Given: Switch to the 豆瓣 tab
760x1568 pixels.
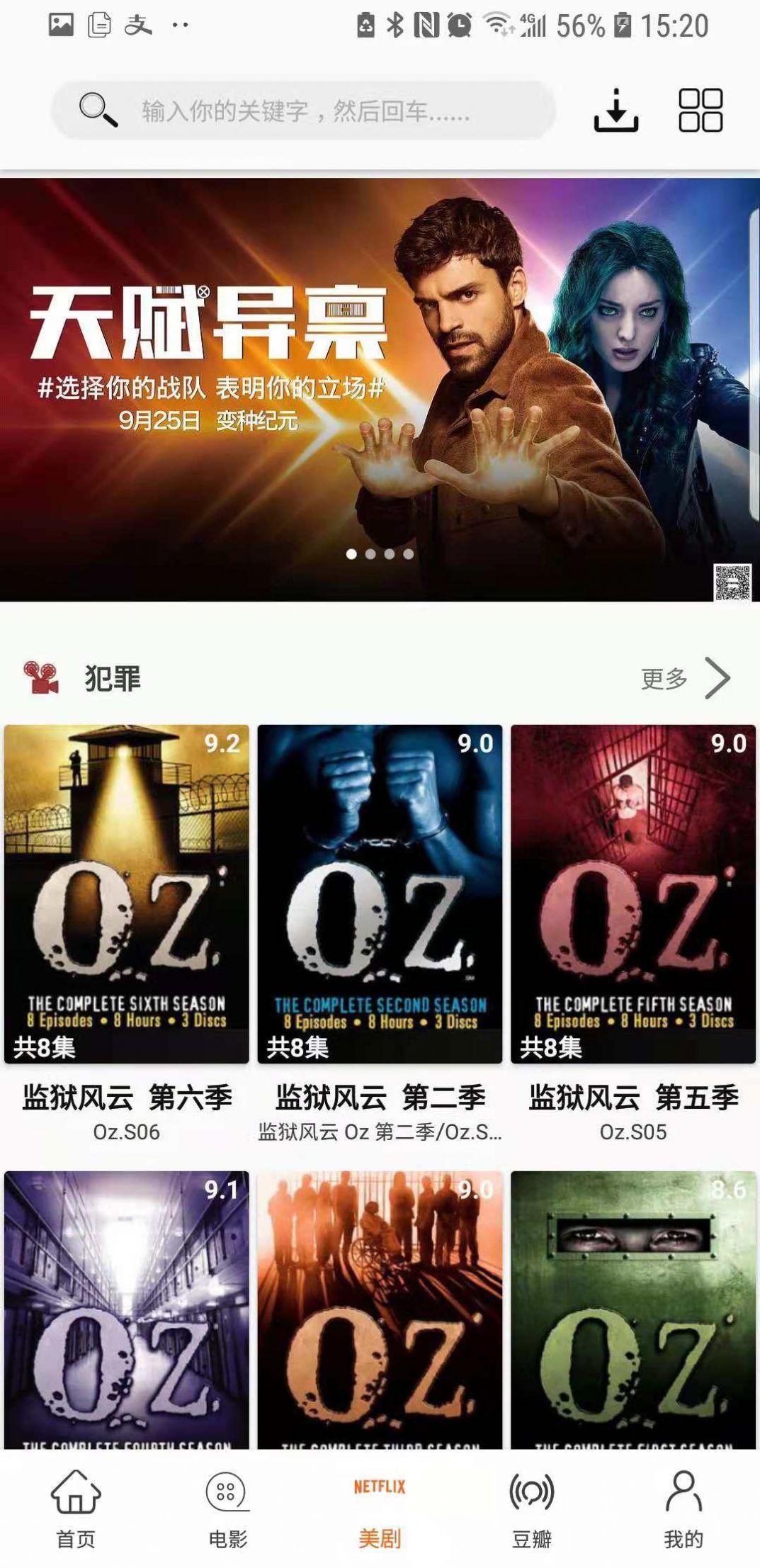Looking at the screenshot, I should [x=532, y=1508].
